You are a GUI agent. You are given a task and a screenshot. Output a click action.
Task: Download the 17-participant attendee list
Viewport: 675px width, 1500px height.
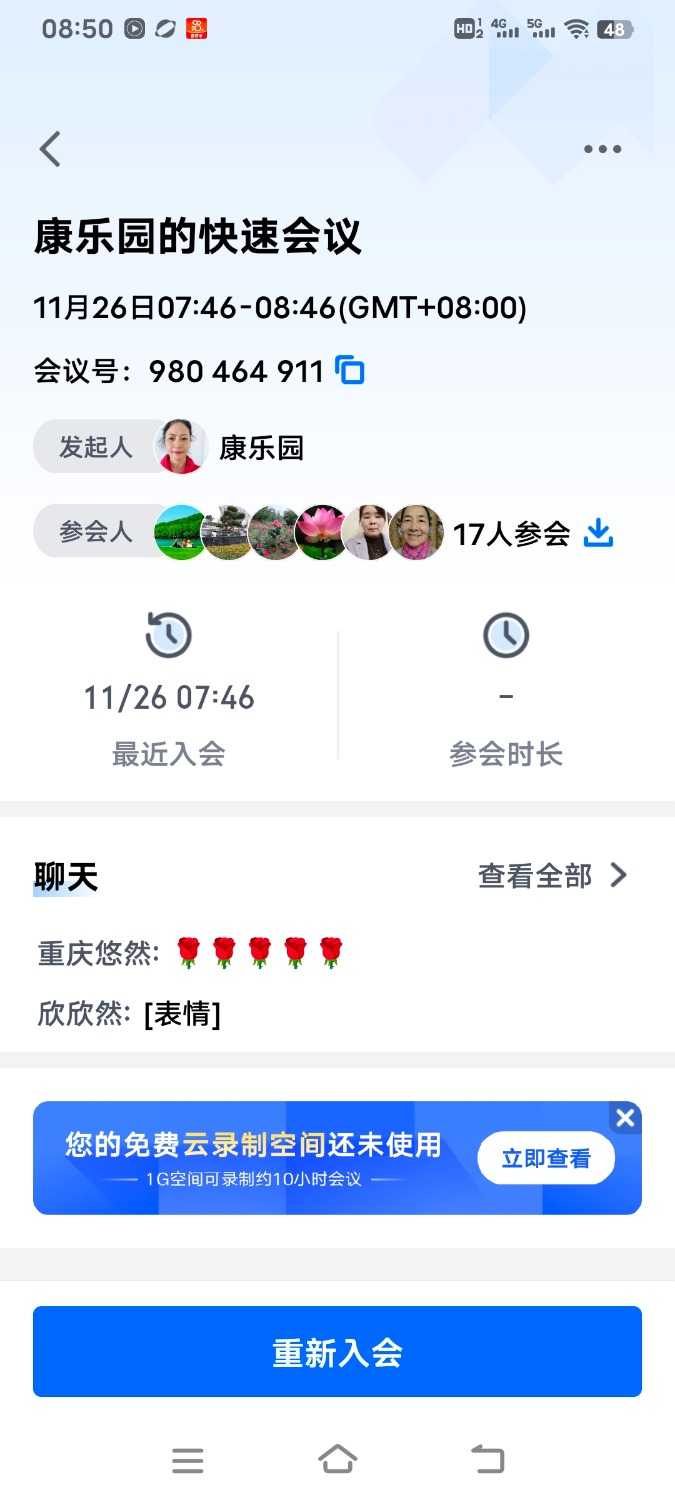point(598,532)
